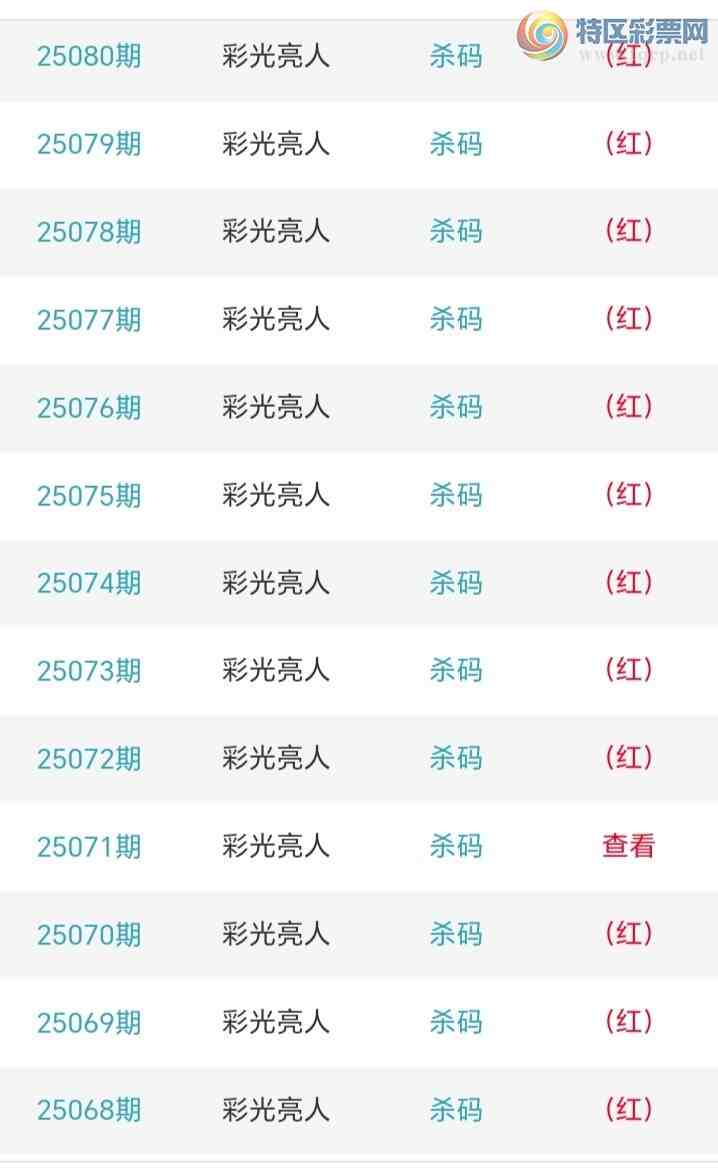Open the 25080期 彩光亮人 entry

coord(275,56)
